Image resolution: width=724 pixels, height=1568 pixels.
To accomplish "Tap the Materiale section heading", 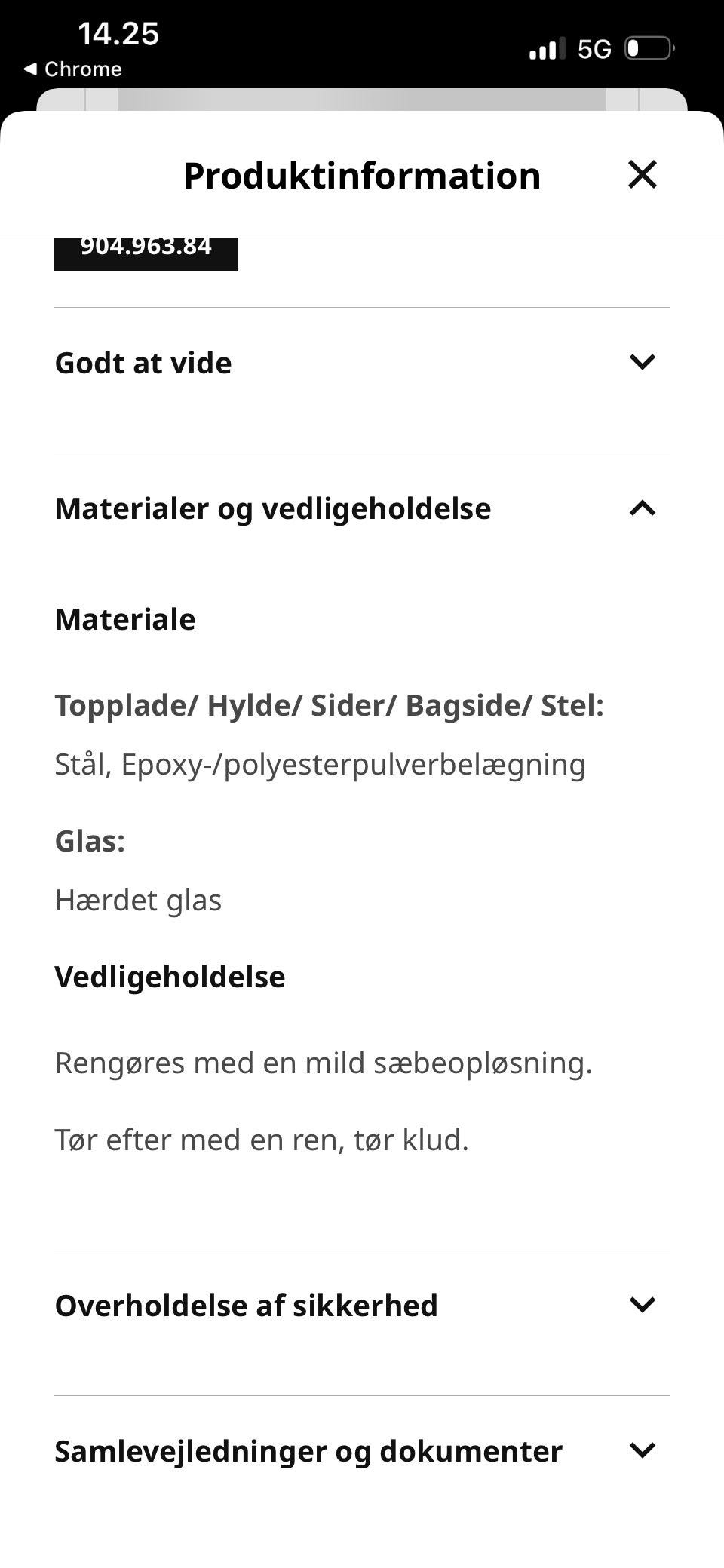I will [x=124, y=619].
